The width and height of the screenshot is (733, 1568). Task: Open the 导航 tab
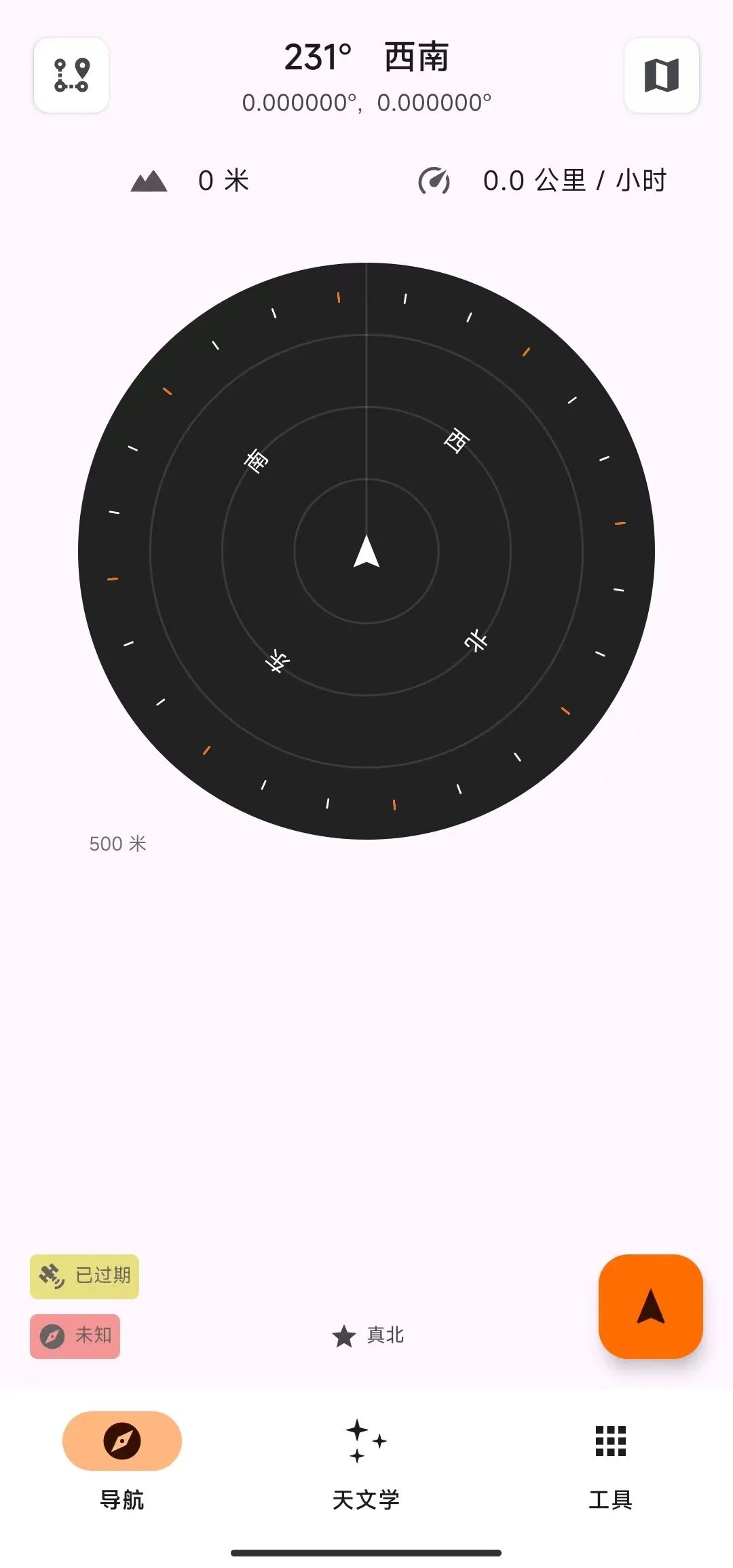coord(122,1466)
